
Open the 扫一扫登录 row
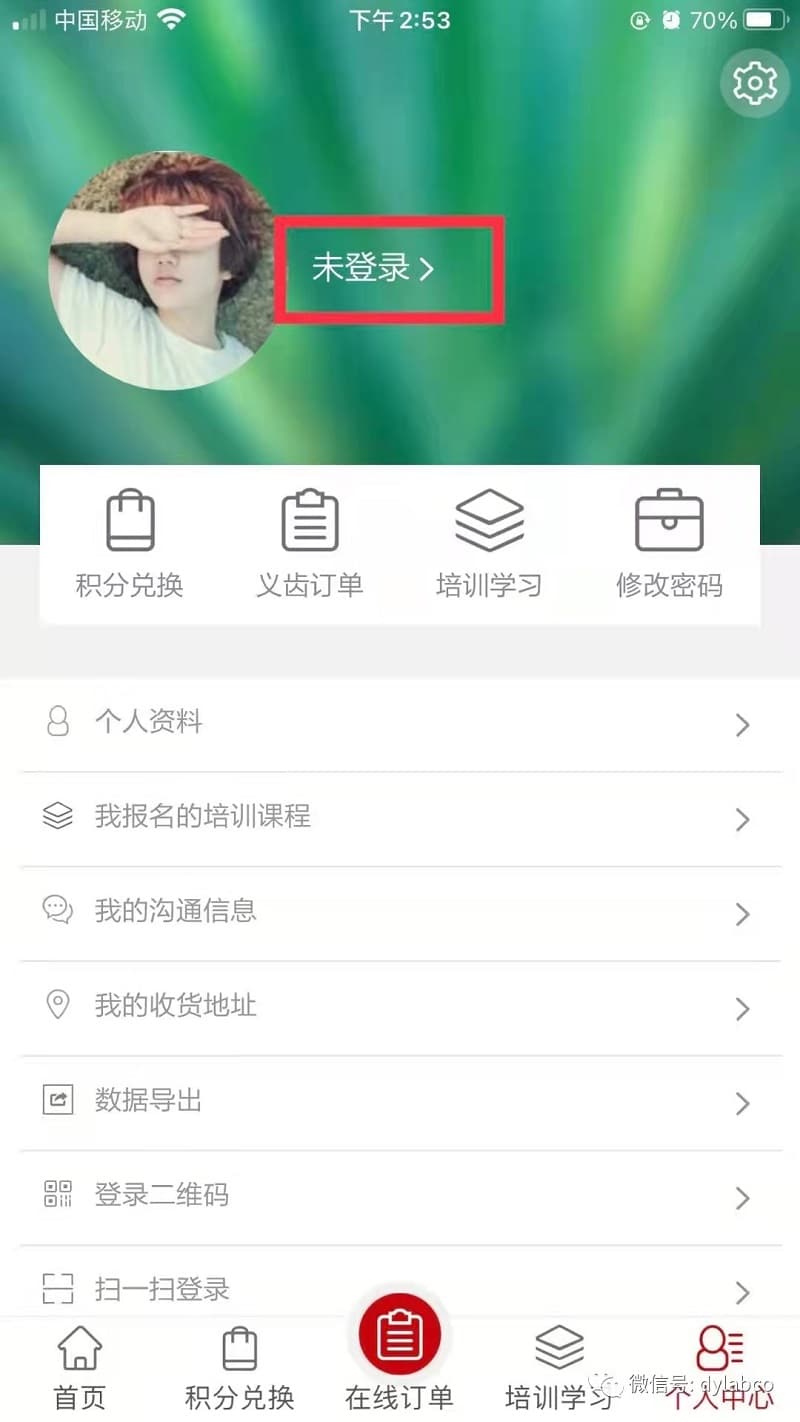click(x=400, y=1289)
